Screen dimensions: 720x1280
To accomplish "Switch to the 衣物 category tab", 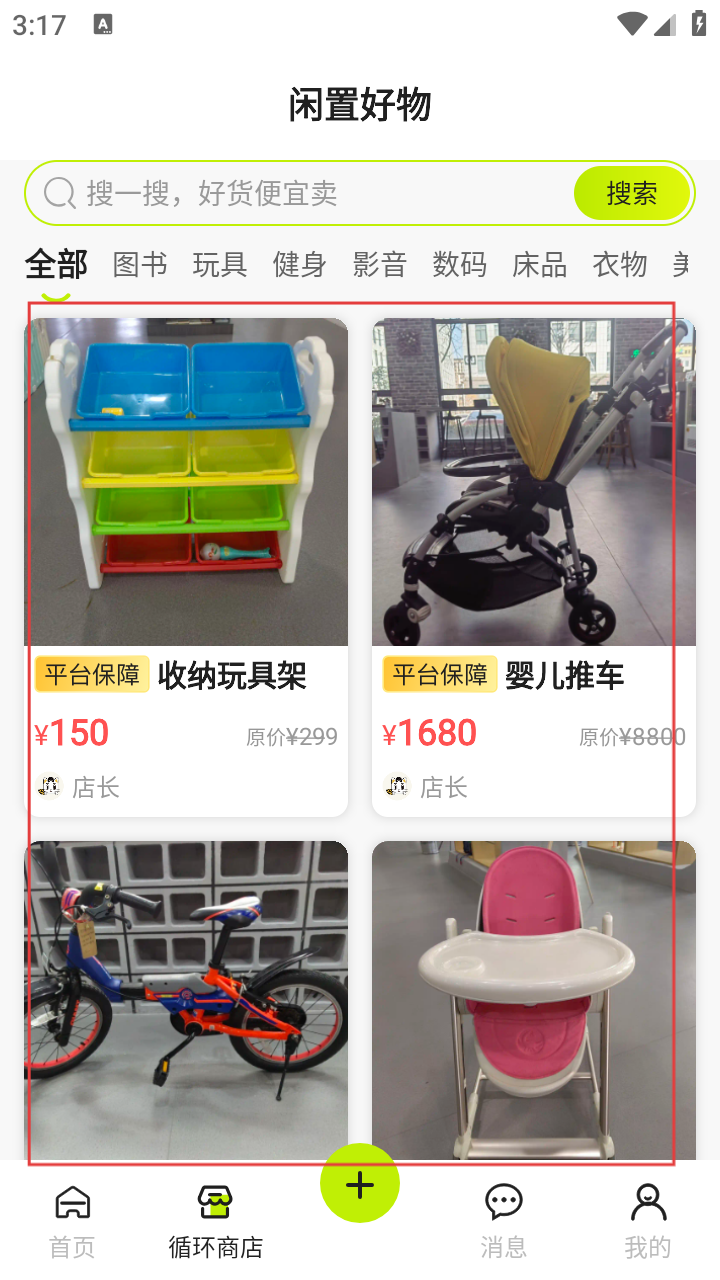I will (x=620, y=265).
